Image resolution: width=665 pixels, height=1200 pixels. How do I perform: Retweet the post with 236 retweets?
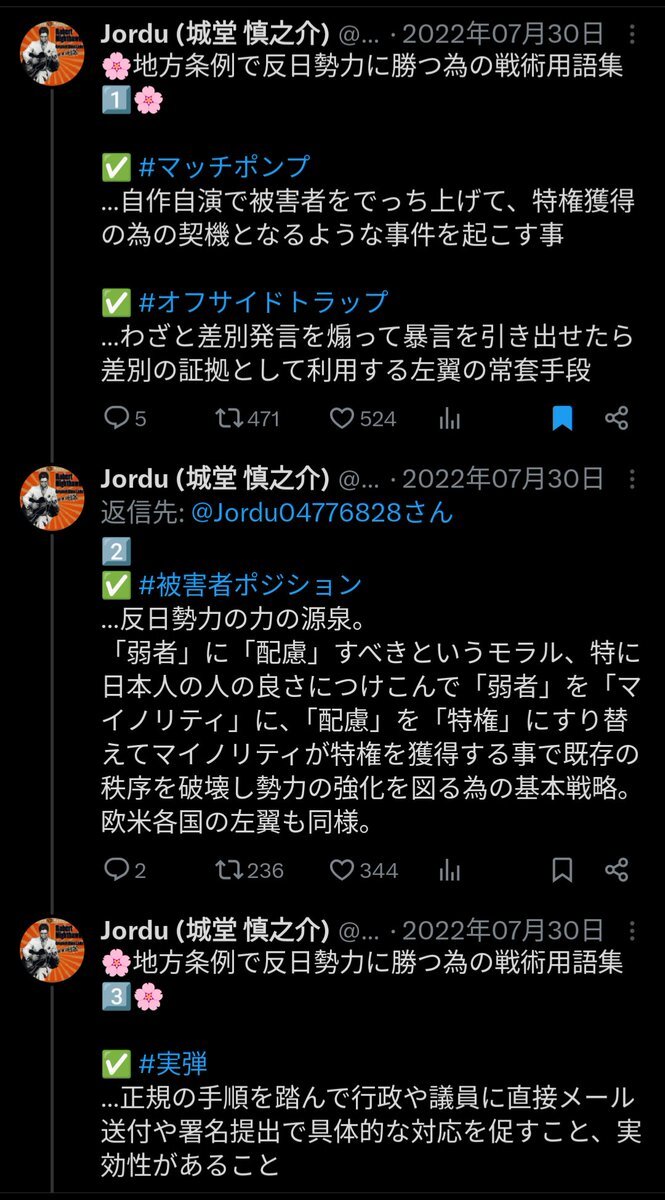pyautogui.click(x=228, y=870)
